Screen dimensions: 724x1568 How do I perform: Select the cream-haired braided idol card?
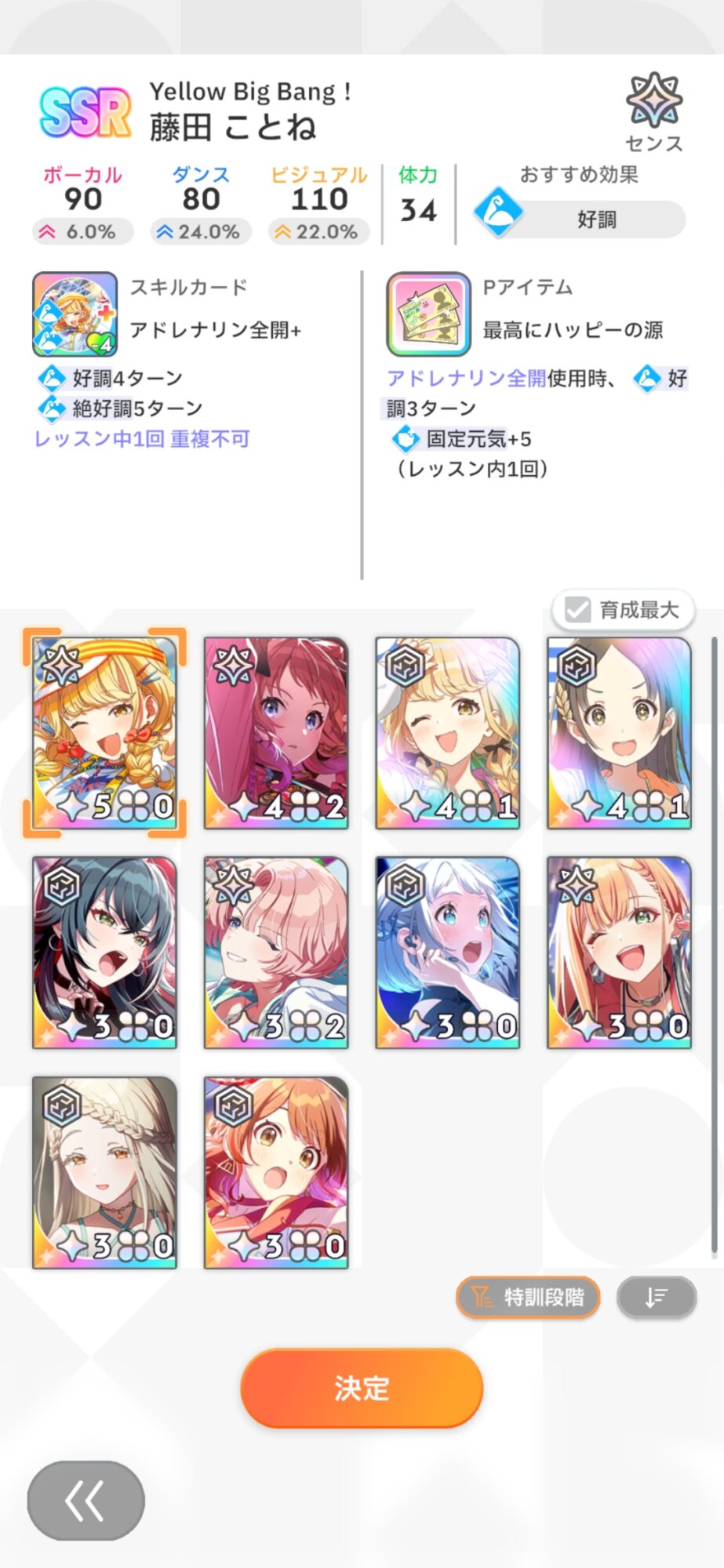[x=104, y=1172]
